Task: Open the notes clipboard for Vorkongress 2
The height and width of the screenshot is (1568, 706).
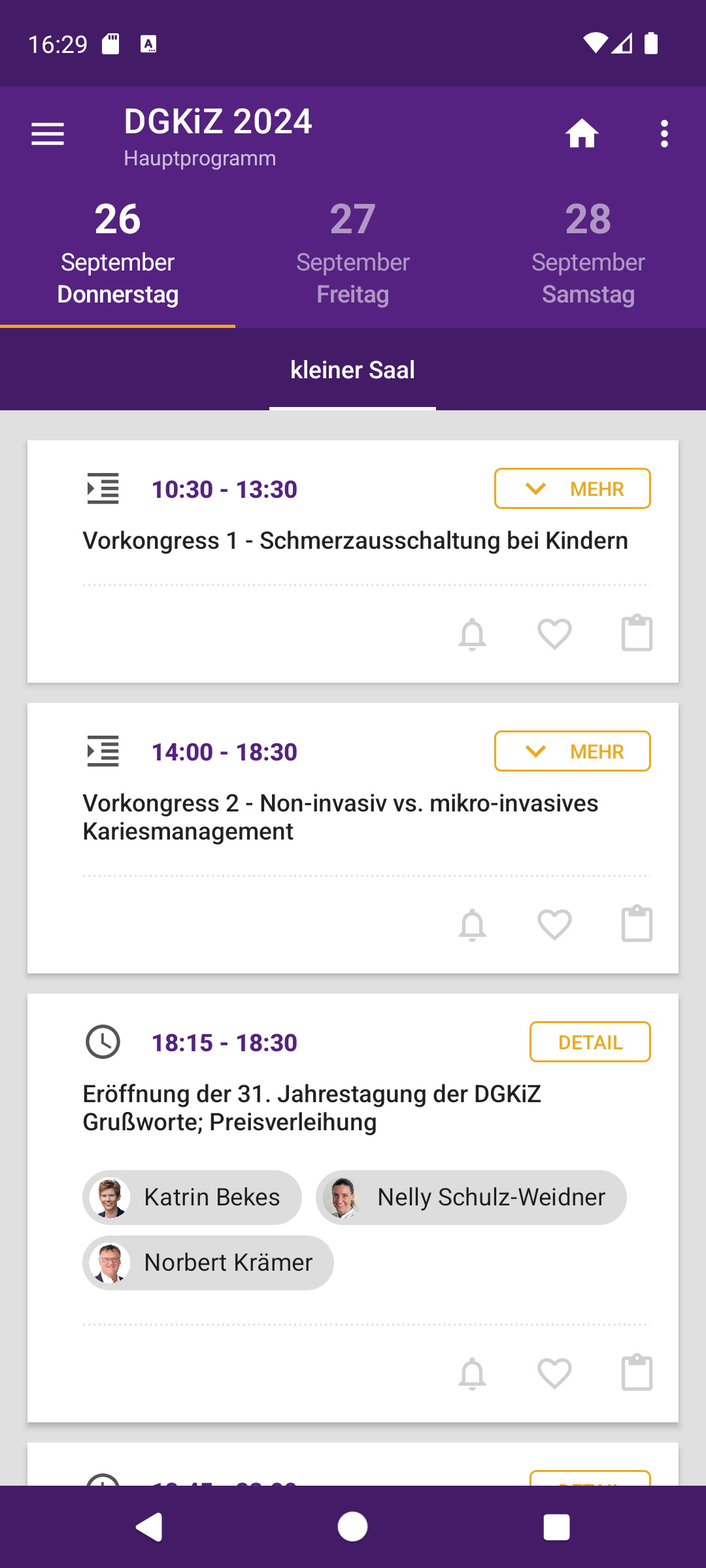Action: tap(637, 923)
